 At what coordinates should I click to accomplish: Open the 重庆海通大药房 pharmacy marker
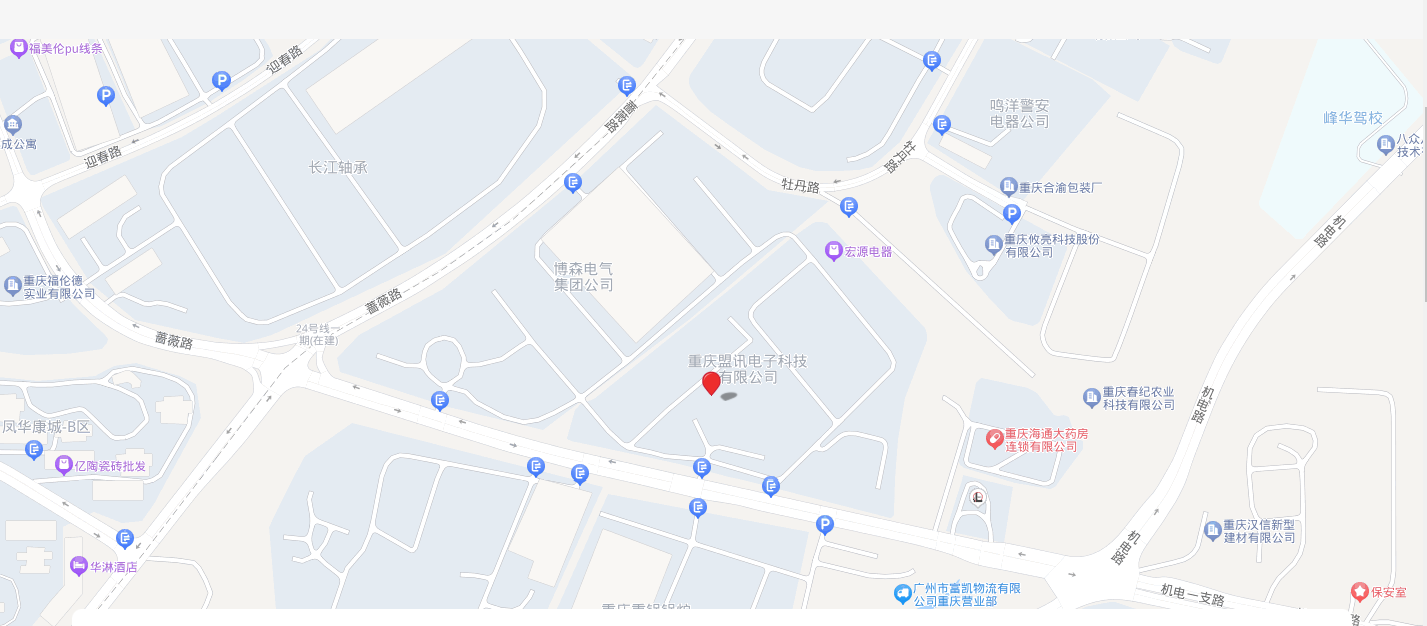(x=994, y=438)
